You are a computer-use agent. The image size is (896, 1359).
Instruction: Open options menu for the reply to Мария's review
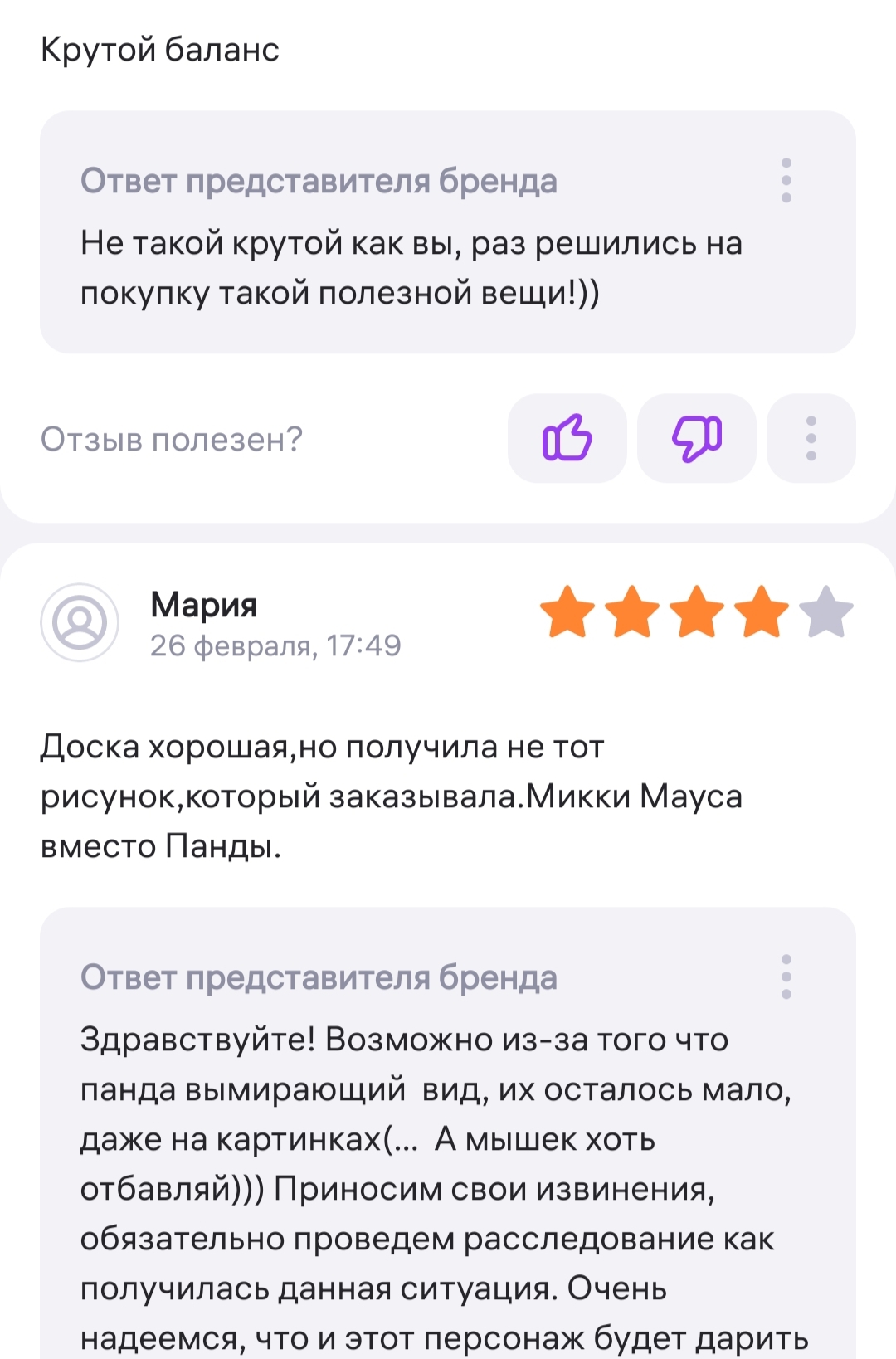pyautogui.click(x=786, y=977)
